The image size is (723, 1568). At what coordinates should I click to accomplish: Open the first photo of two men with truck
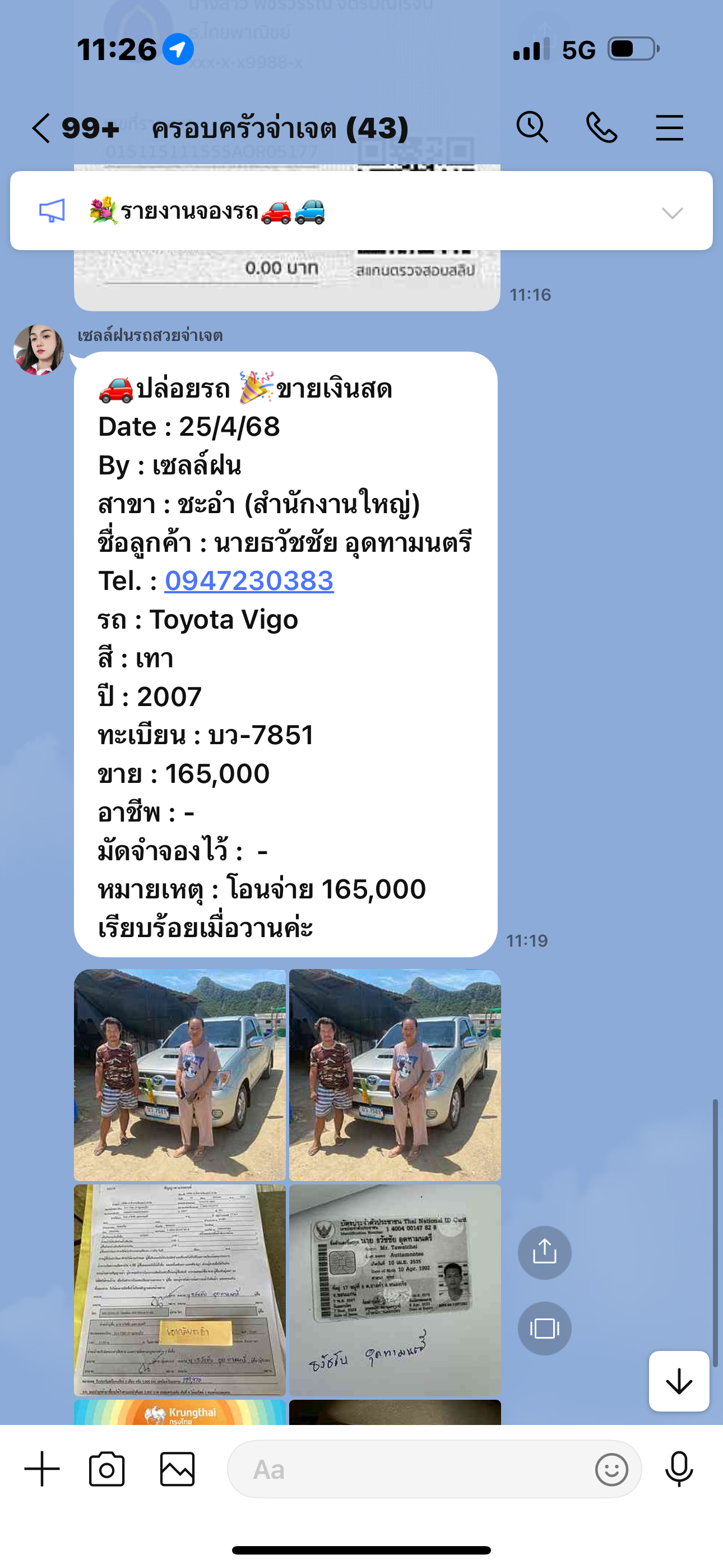tap(179, 1075)
